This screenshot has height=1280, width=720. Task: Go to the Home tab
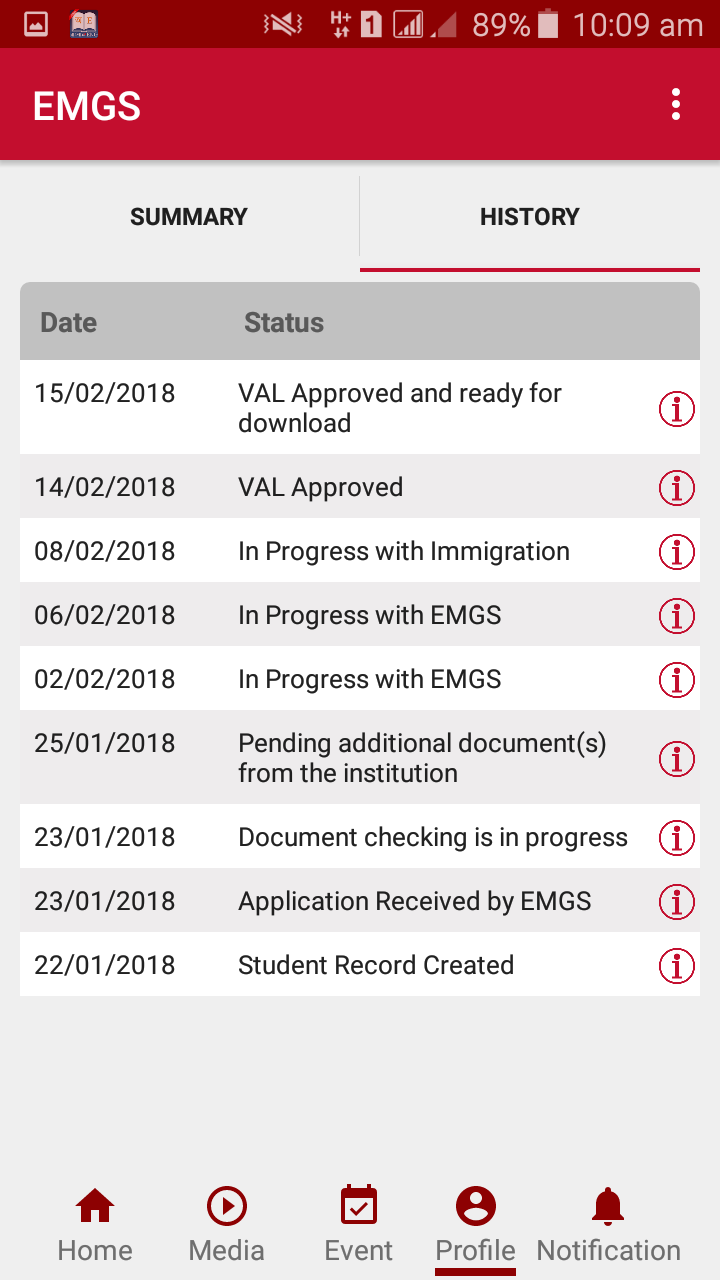(95, 1225)
